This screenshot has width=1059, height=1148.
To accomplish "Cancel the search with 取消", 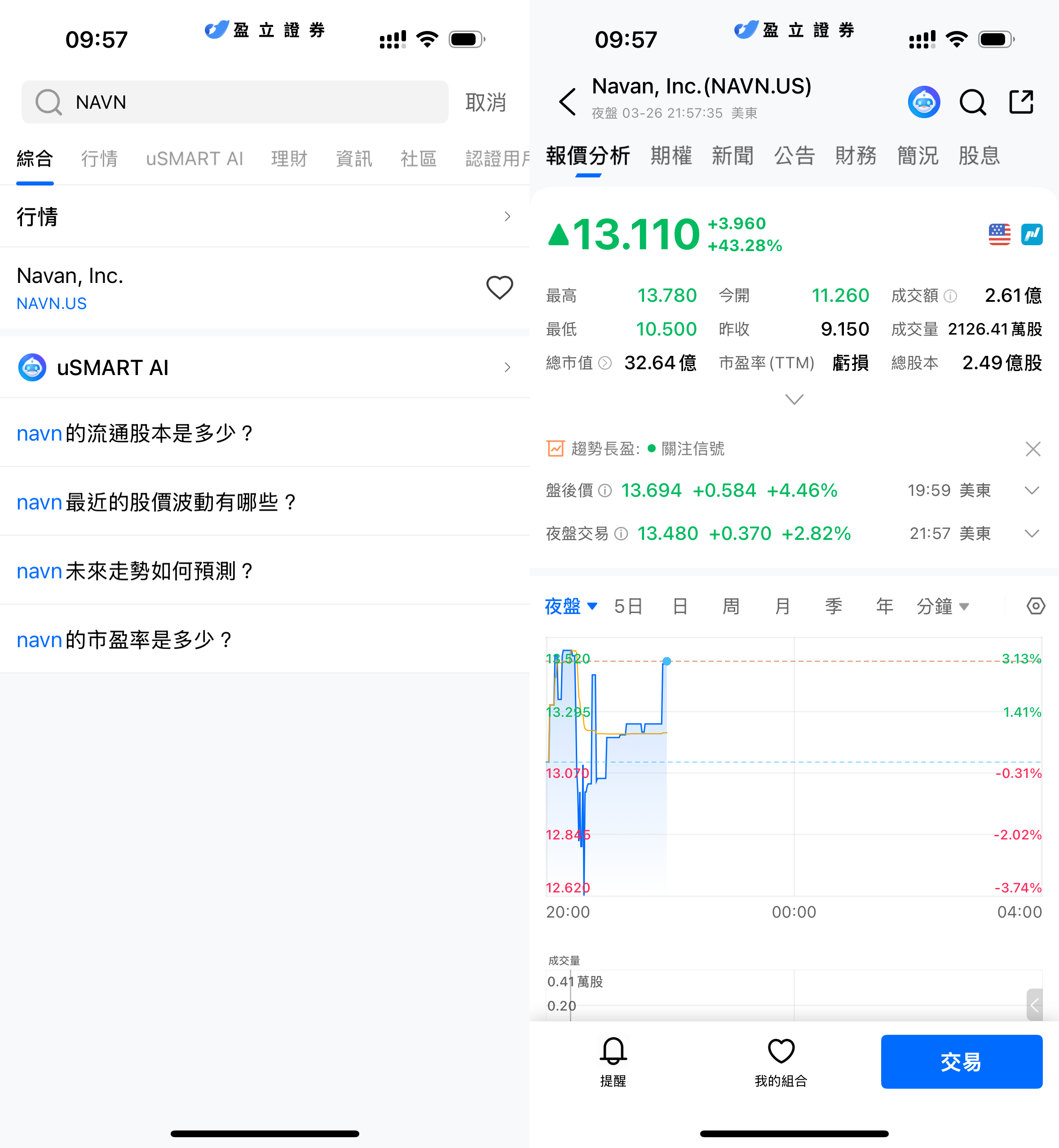I will click(x=485, y=102).
